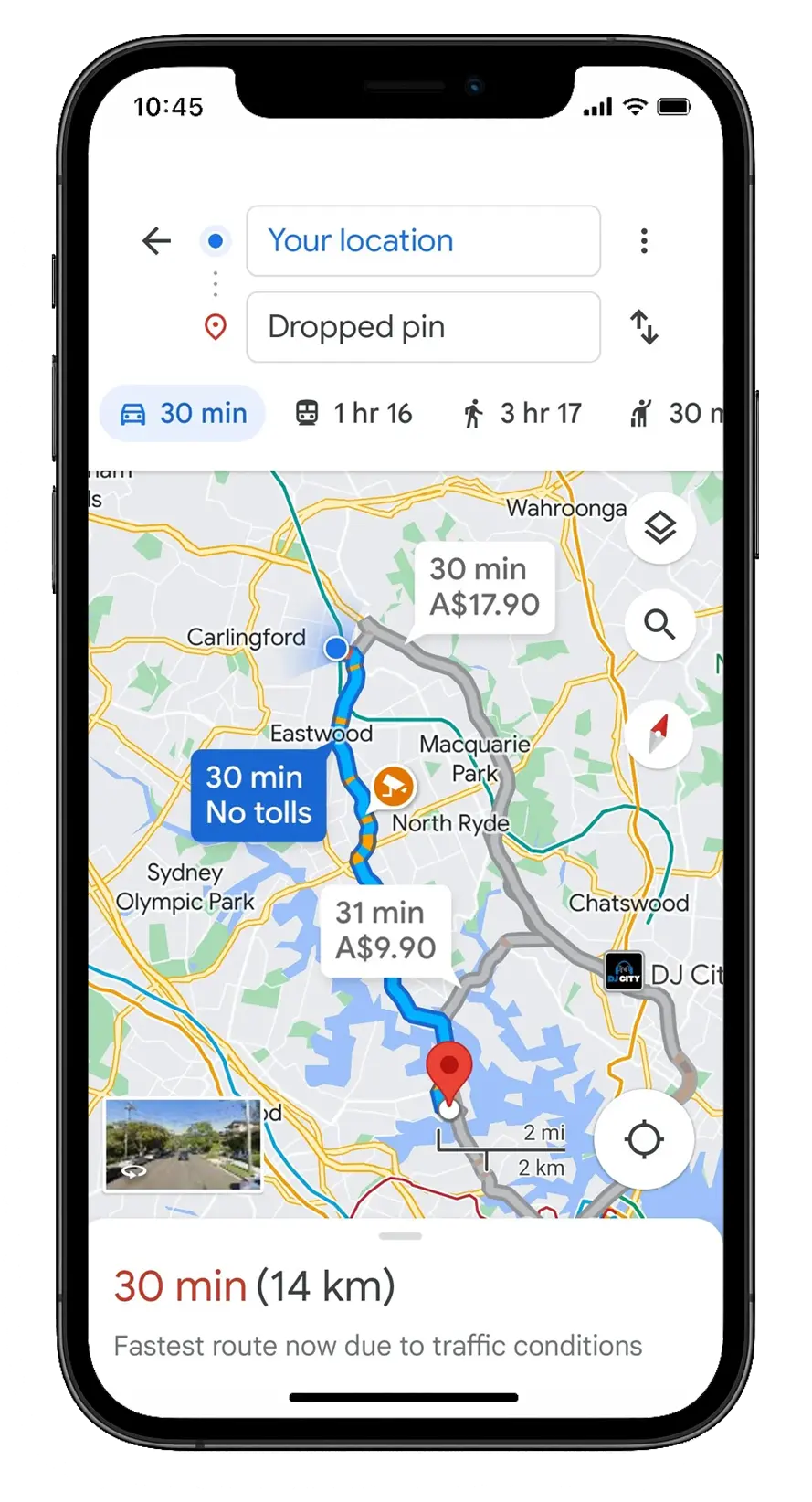Viewport: 812px width, 1502px height.
Task: Switch to transit, 1 hr 16
Action: [354, 414]
